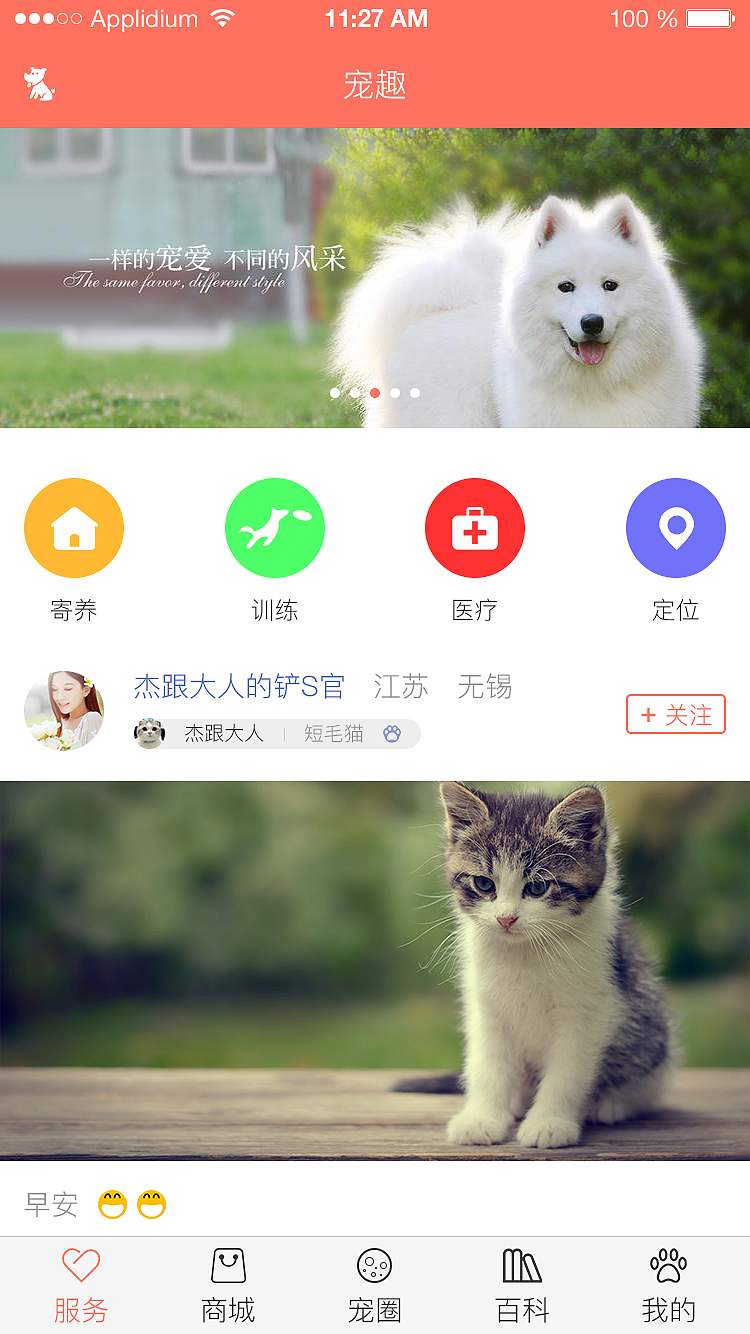The image size is (750, 1334).
Task: Open the 定位 location service
Action: click(x=675, y=529)
